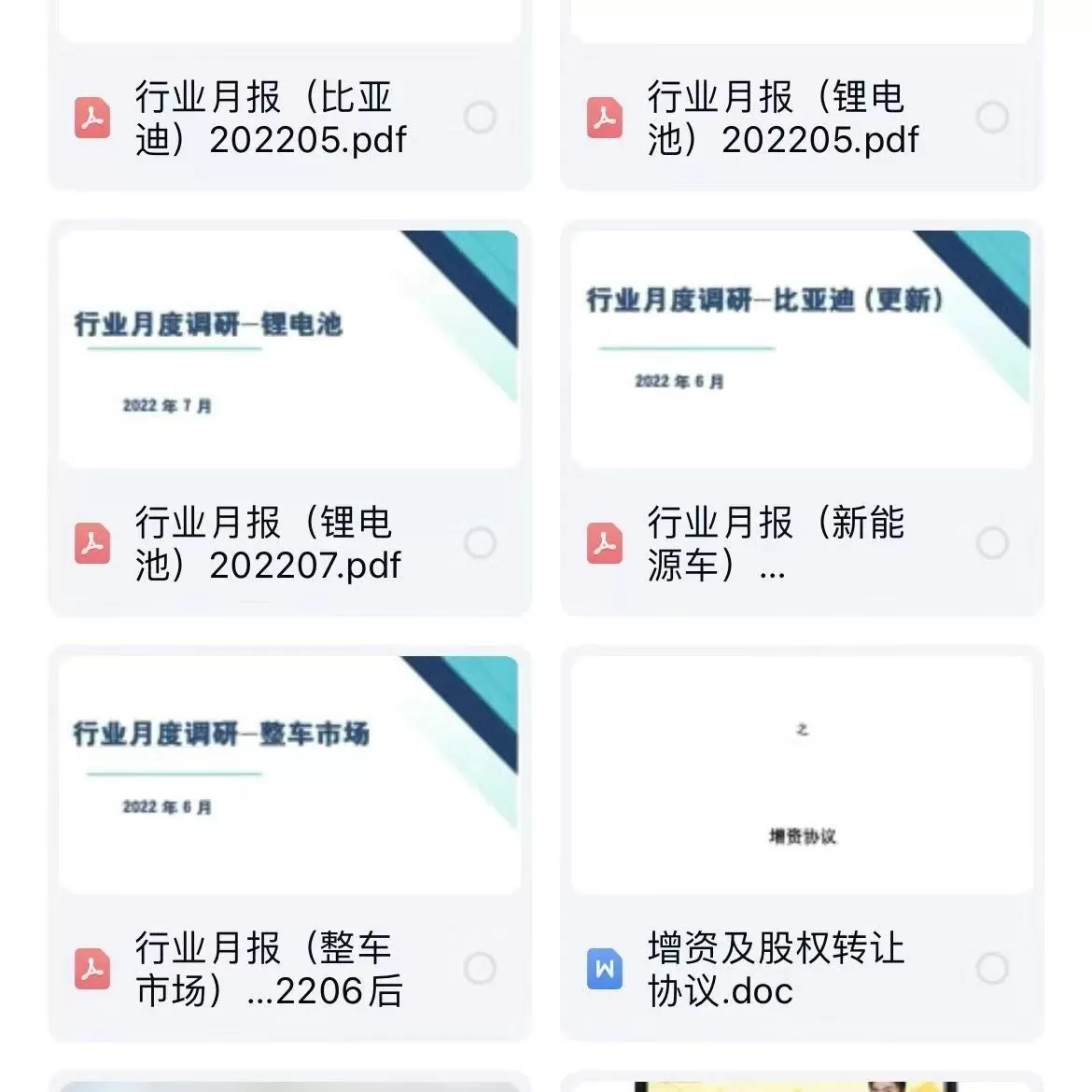Select 行业月报（比亚迪）202205.pdf with its radio circle
This screenshot has width=1092, height=1092.
click(x=480, y=118)
